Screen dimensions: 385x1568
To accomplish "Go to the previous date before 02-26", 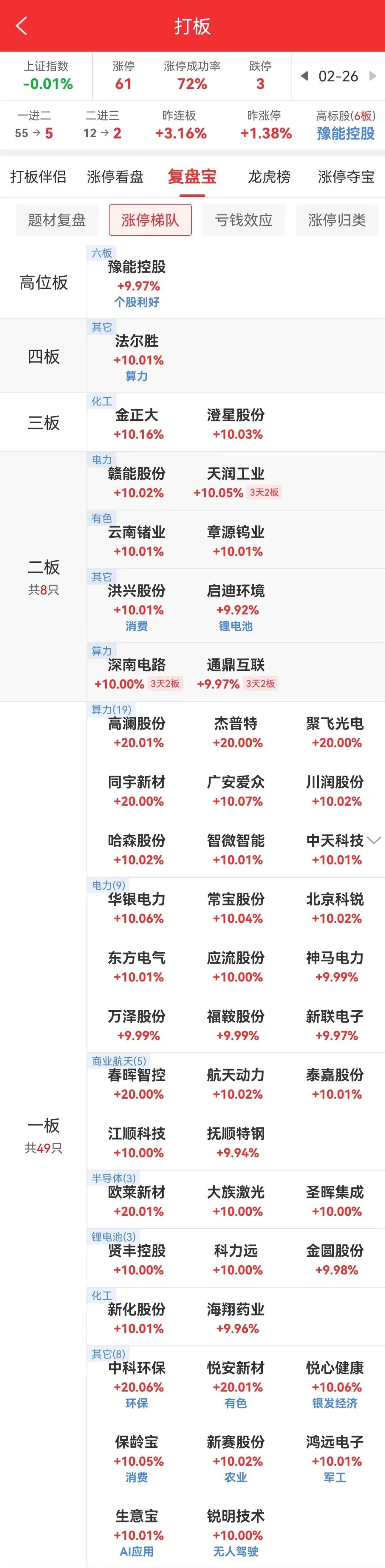I will (x=304, y=76).
